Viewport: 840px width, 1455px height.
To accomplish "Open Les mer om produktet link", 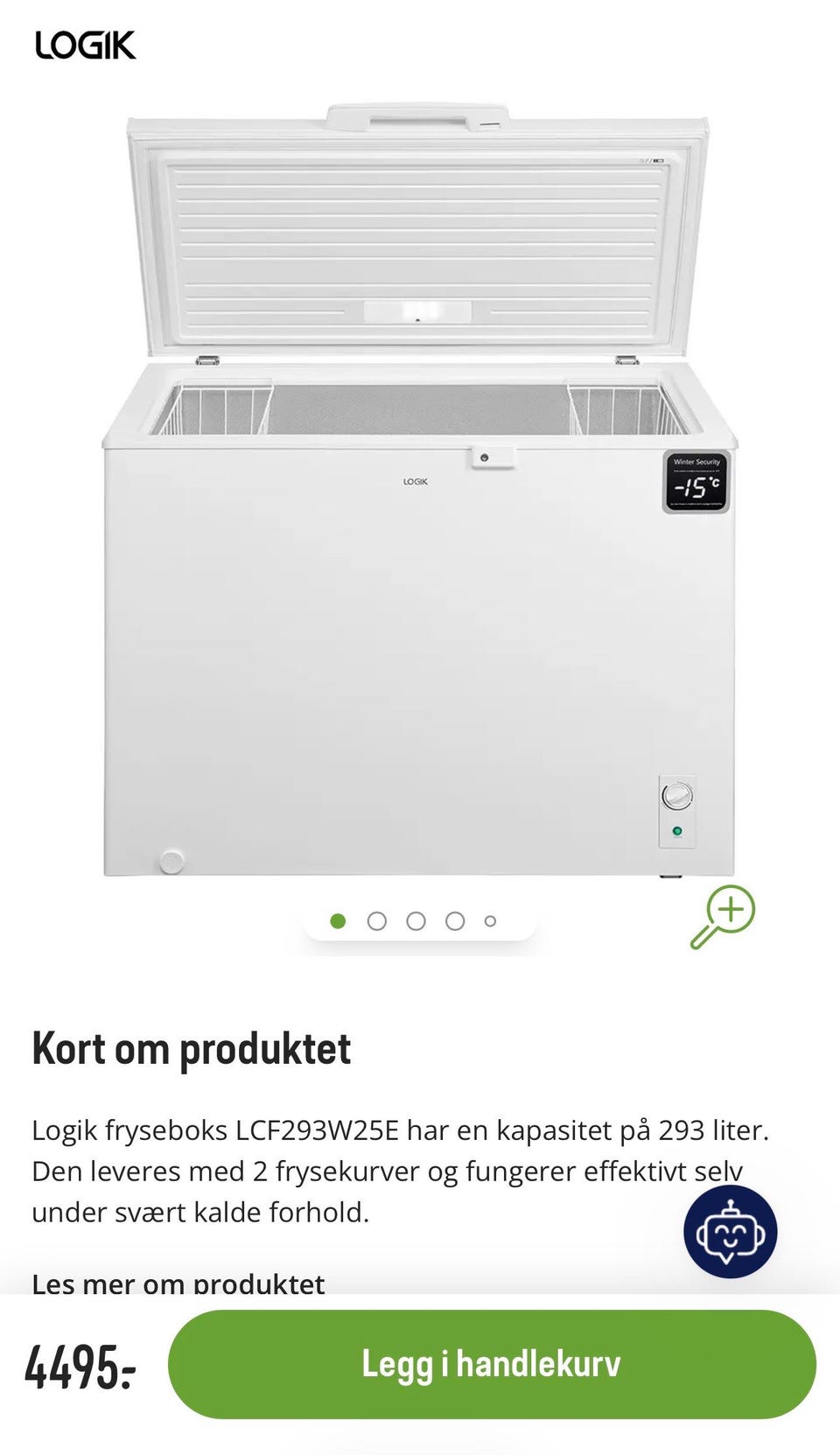I will point(178,1283).
